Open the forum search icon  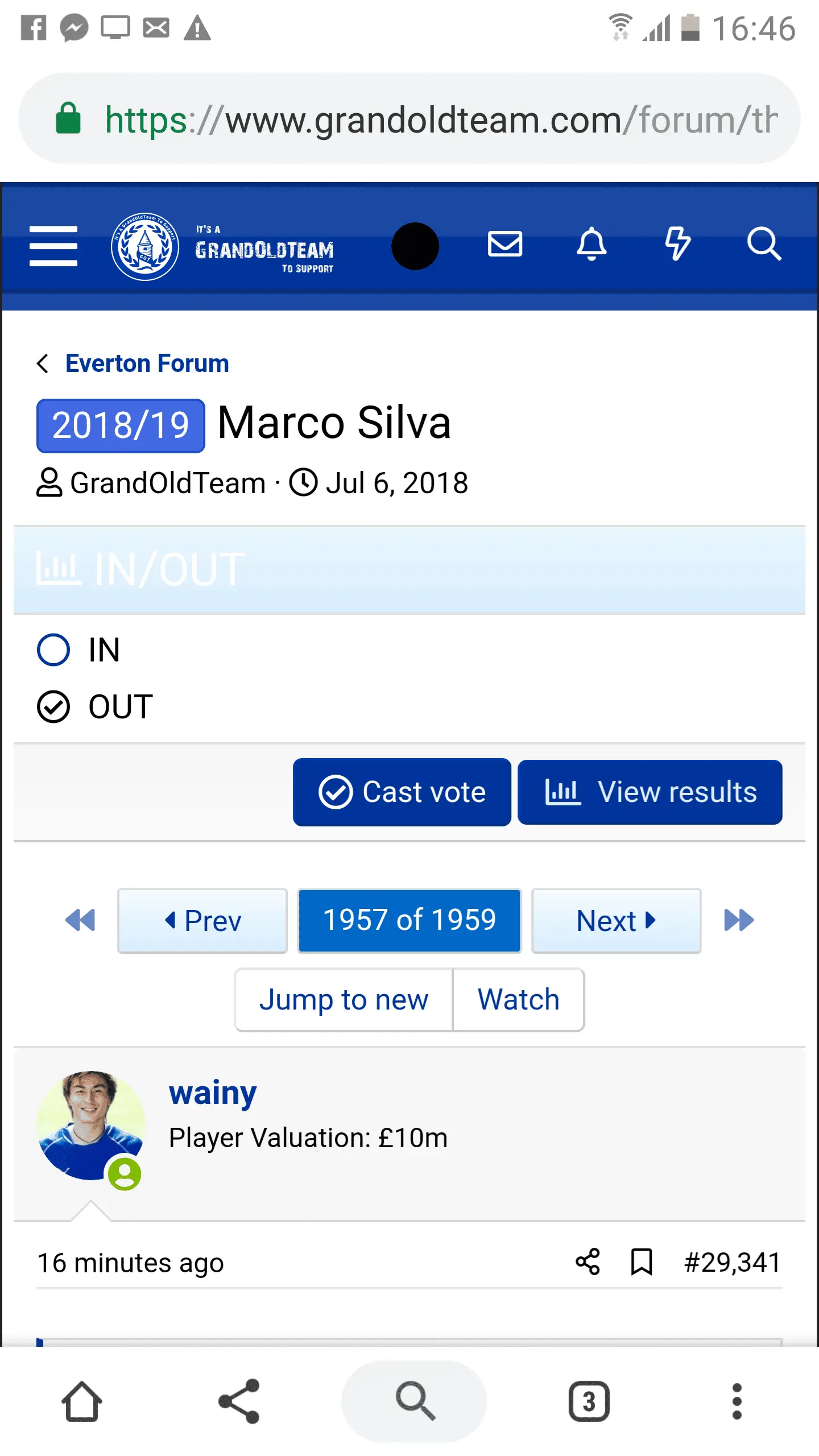coord(764,245)
